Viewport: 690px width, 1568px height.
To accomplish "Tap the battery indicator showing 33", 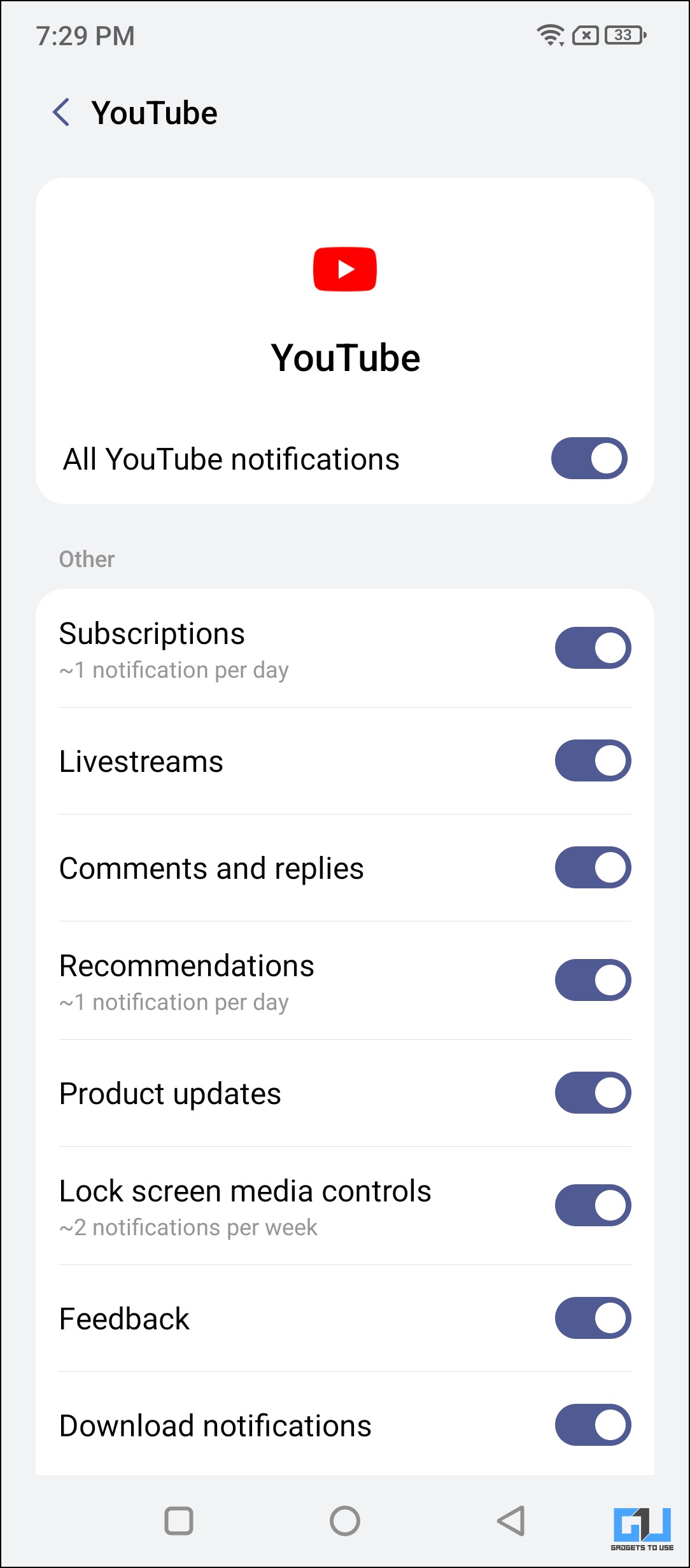I will [x=623, y=36].
